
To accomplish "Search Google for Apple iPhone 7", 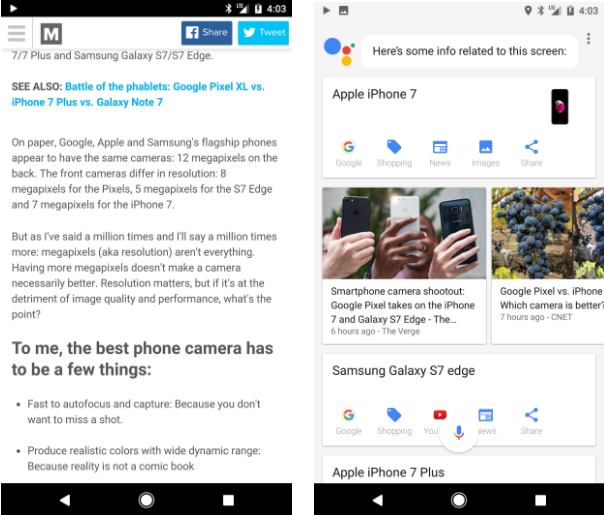I will [348, 152].
